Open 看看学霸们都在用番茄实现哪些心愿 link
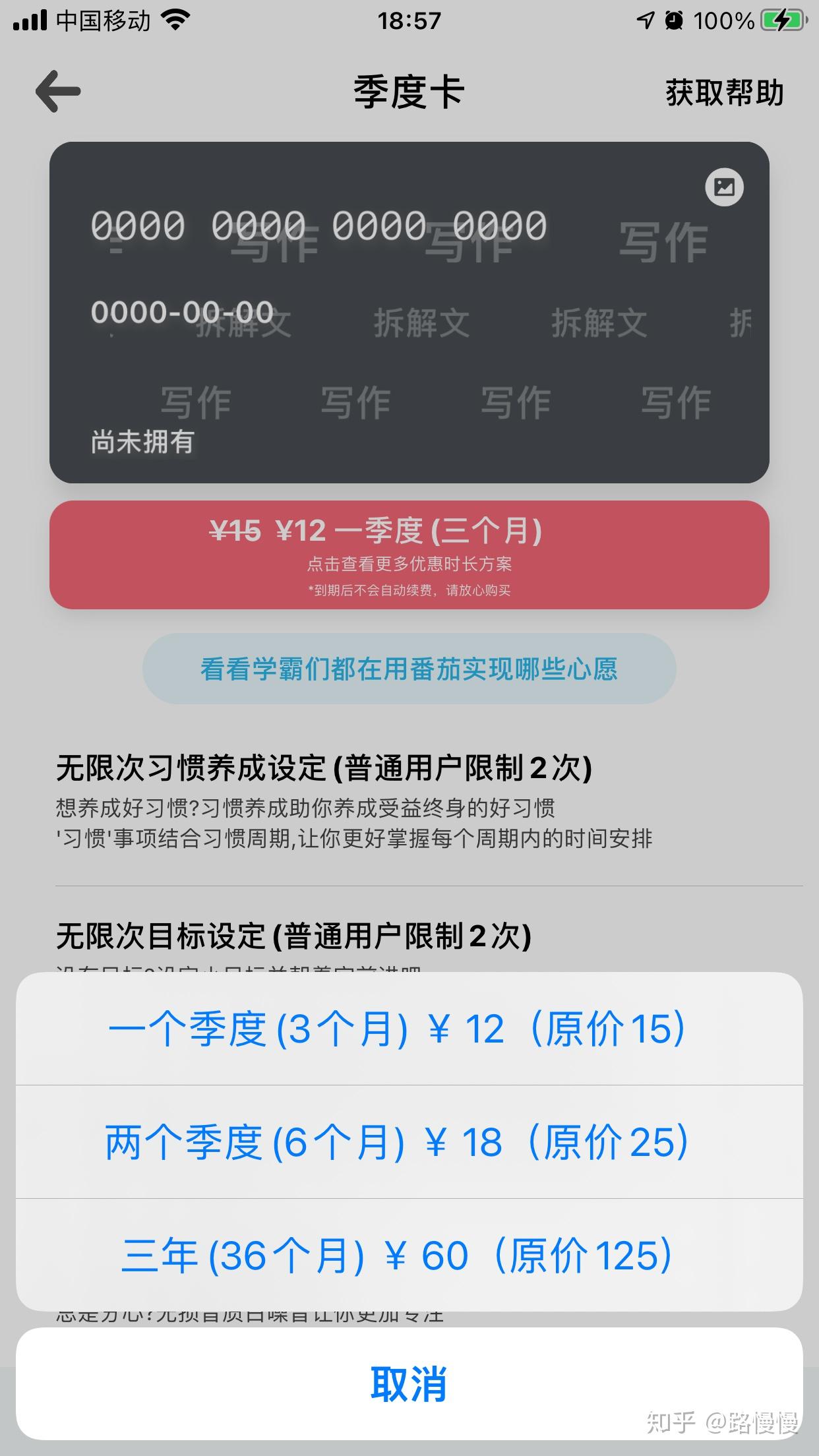This screenshot has height=1456, width=819. (x=409, y=669)
